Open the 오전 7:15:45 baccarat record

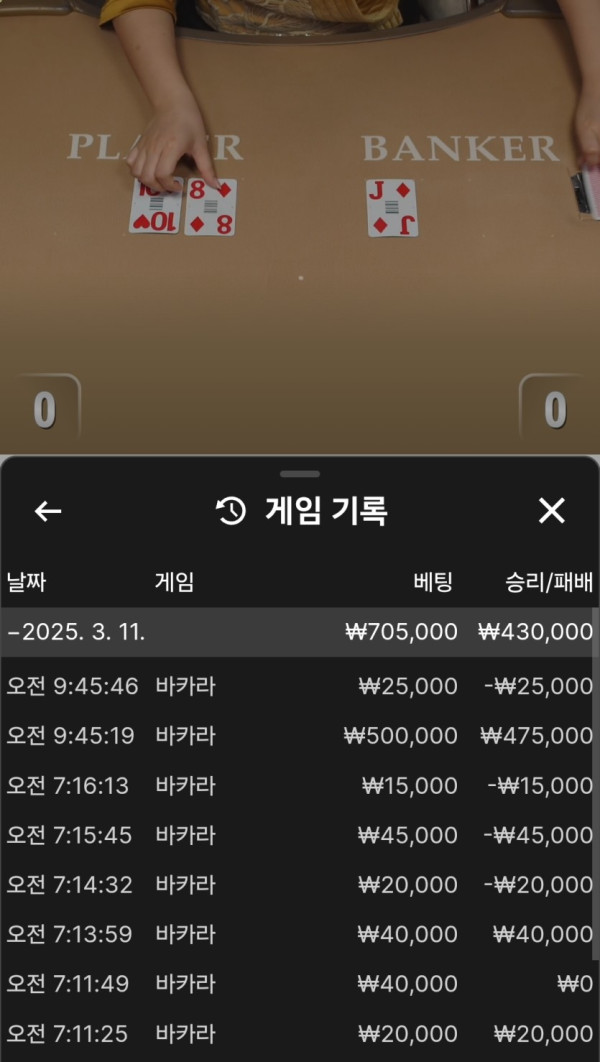tap(298, 835)
